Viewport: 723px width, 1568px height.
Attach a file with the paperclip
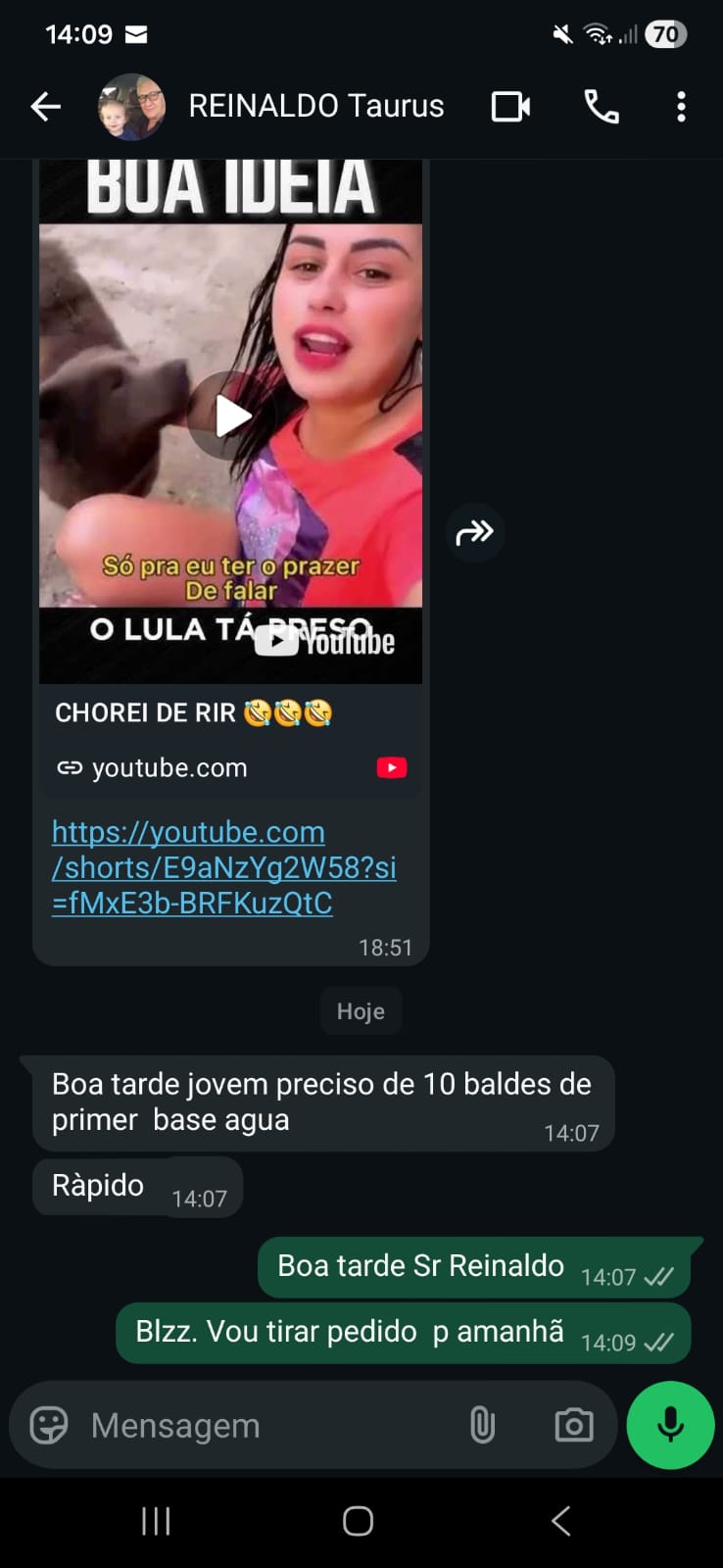482,1425
